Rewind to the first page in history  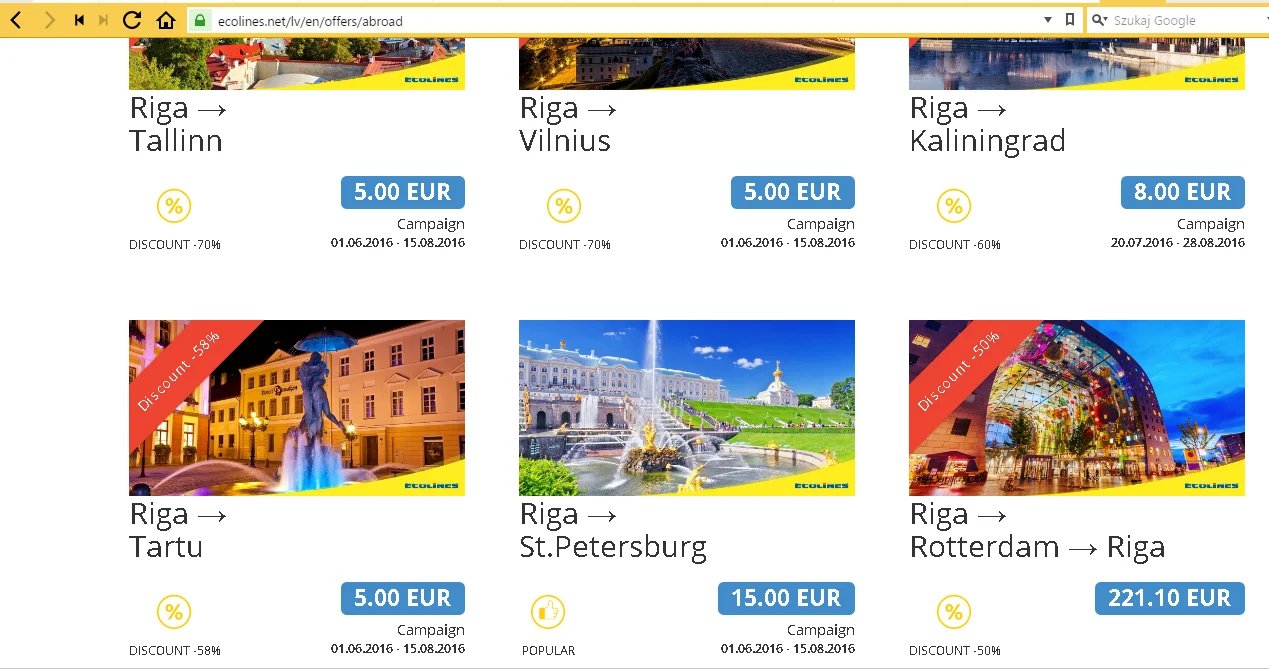tap(79, 20)
